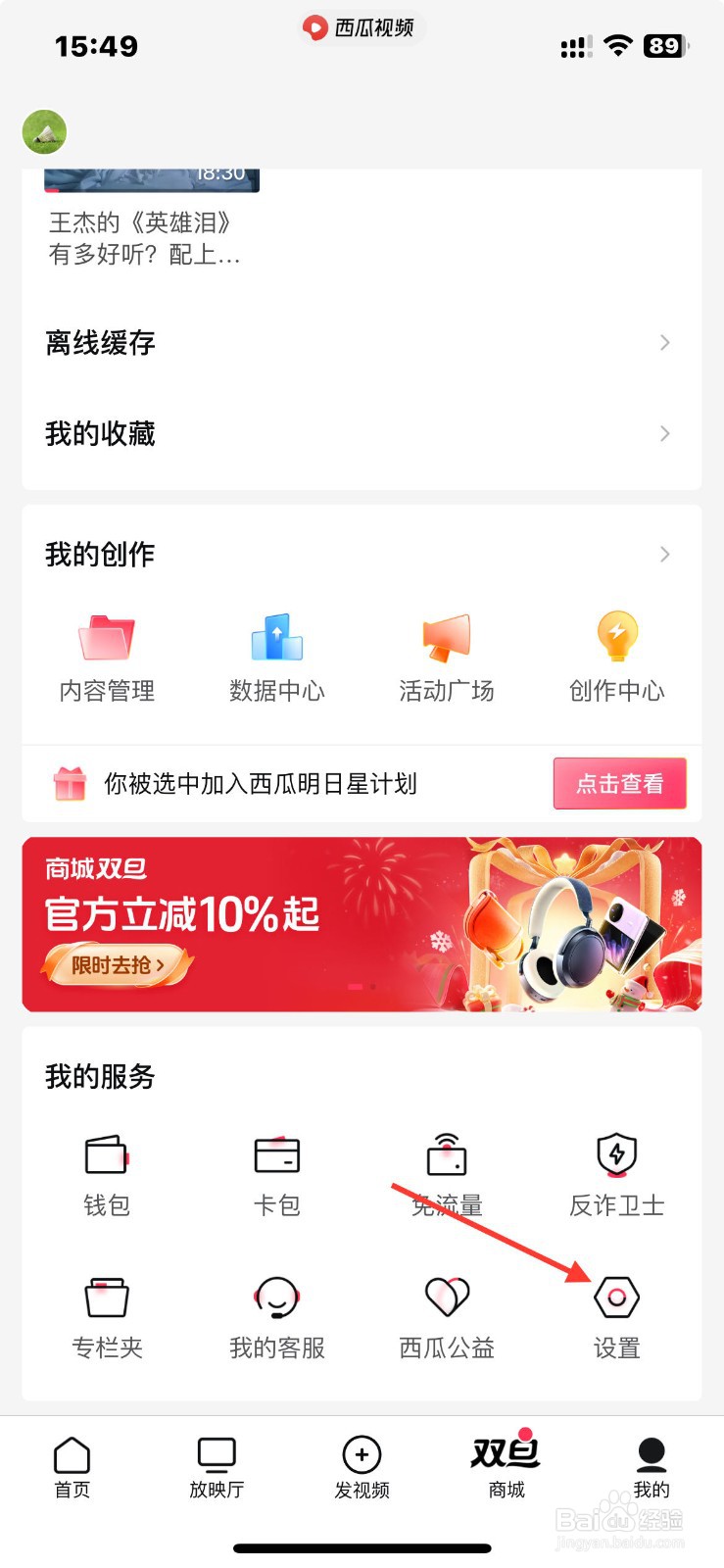
Task: Expand the 我的创作 creations section
Action: [362, 554]
